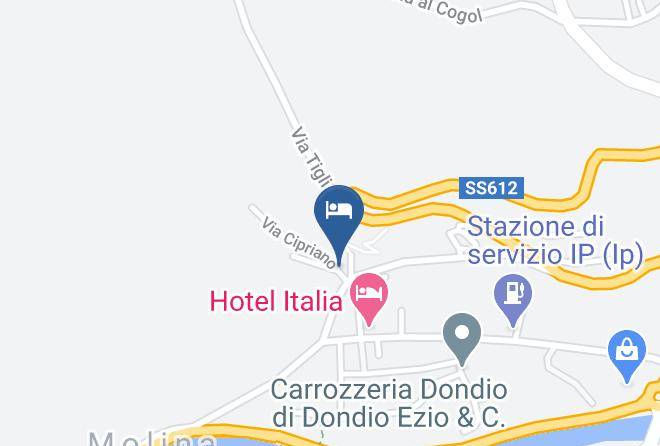
Task: Open the pink Hotel Italia marker
Action: (369, 296)
